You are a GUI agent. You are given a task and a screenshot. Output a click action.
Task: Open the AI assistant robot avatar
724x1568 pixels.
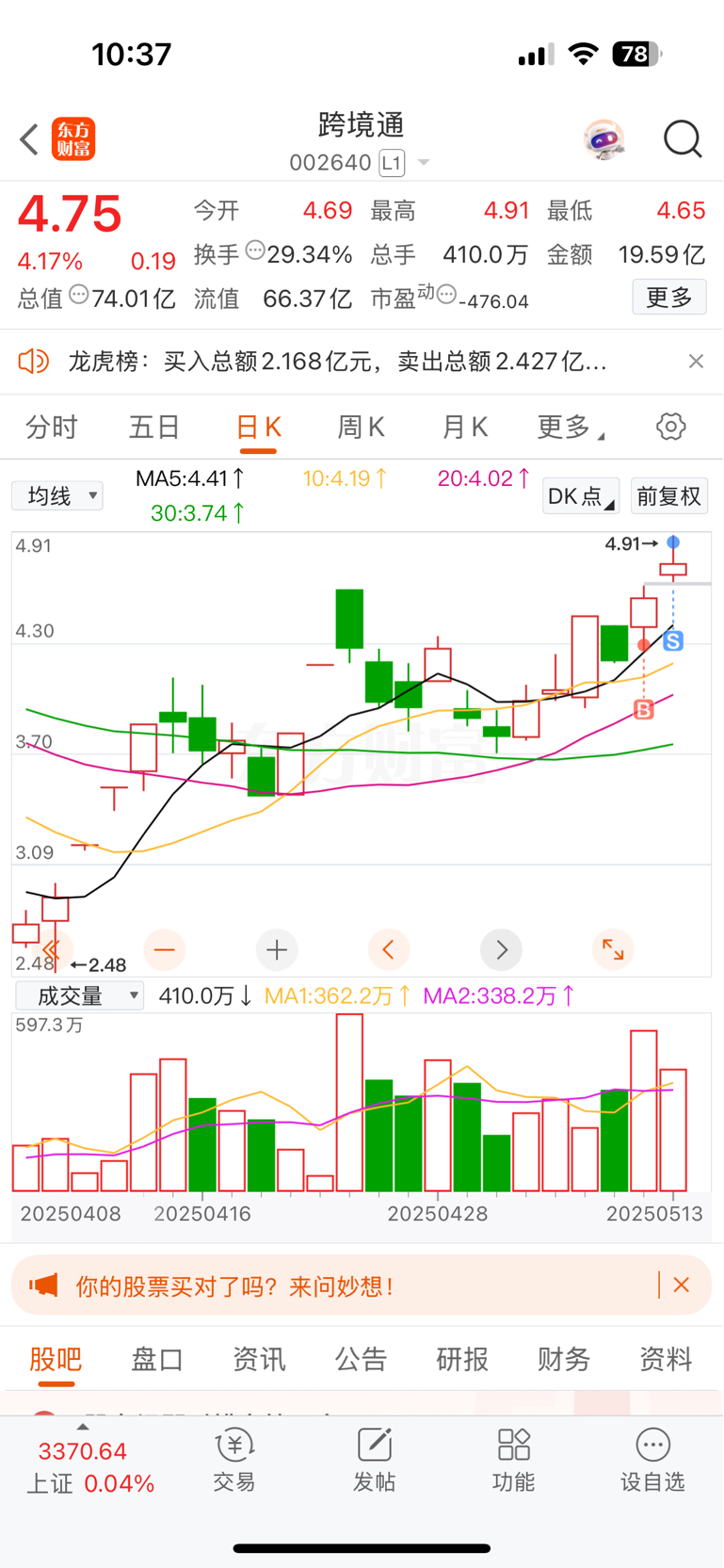click(603, 140)
